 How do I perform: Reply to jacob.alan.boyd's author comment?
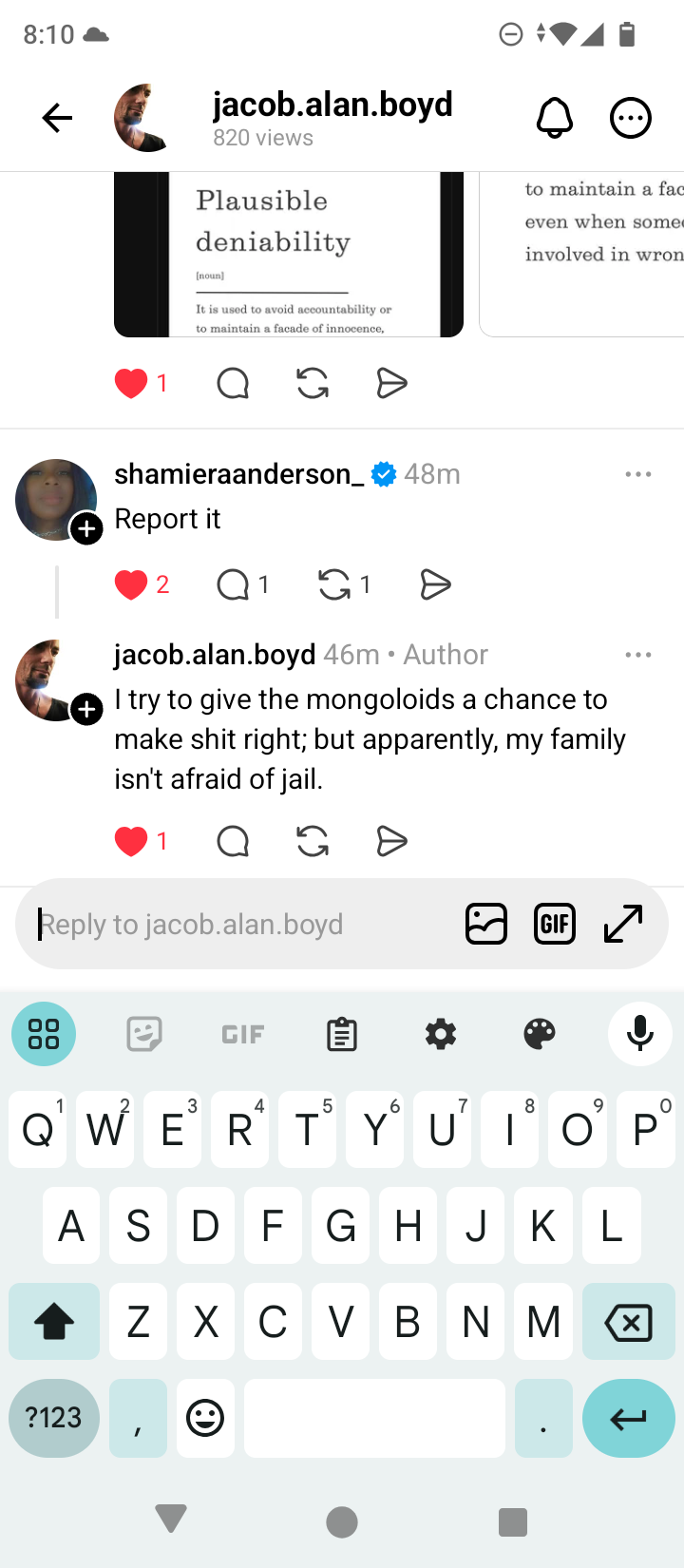(233, 841)
